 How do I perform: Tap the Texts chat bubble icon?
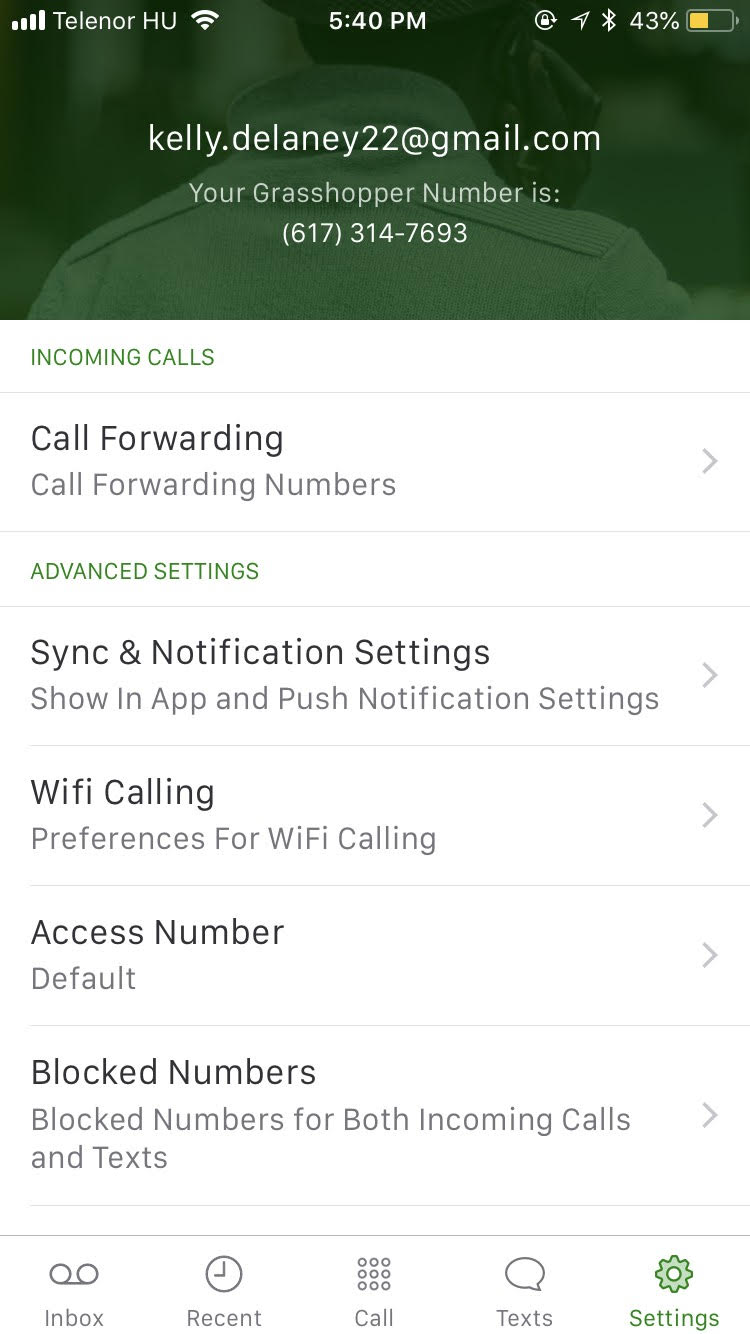524,1274
